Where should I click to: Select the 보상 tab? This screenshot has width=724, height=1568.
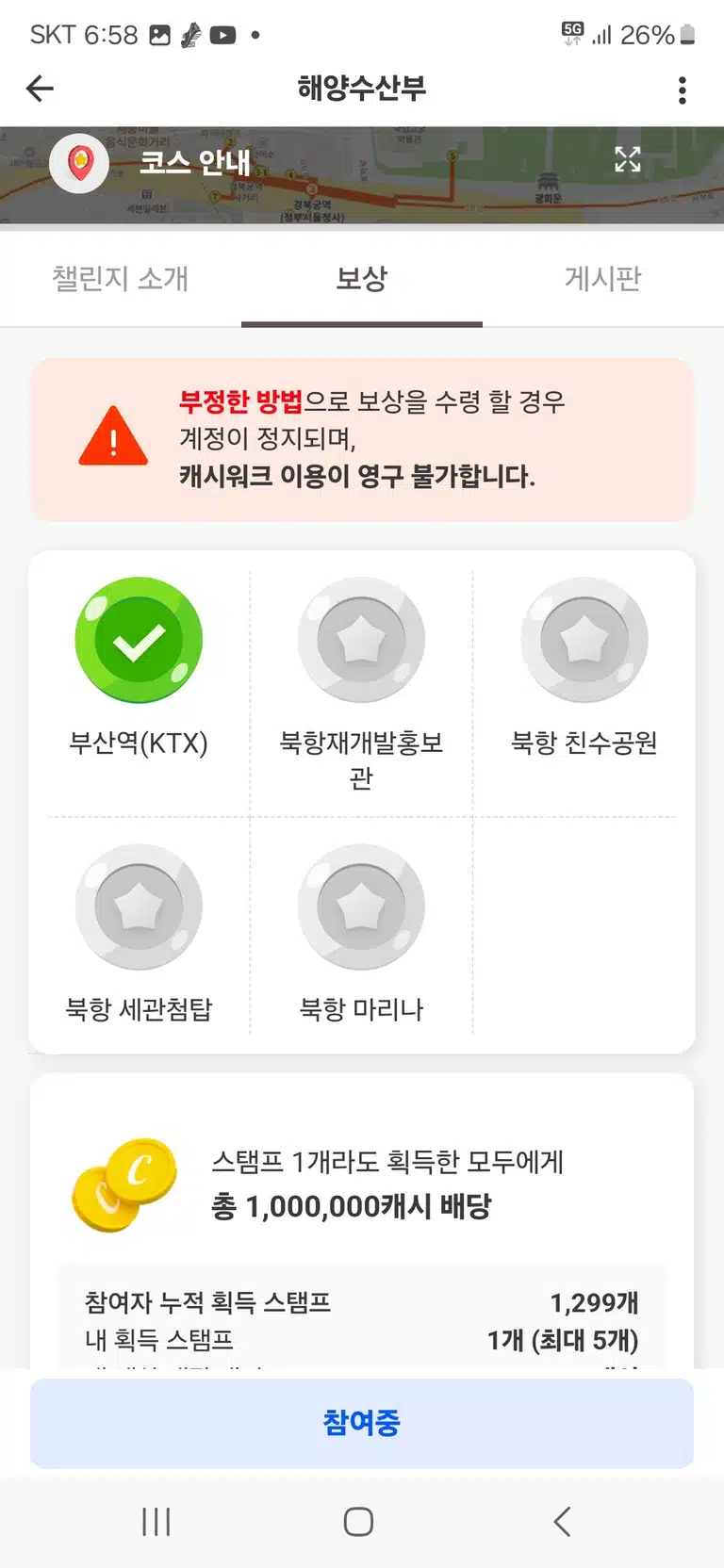pyautogui.click(x=362, y=279)
